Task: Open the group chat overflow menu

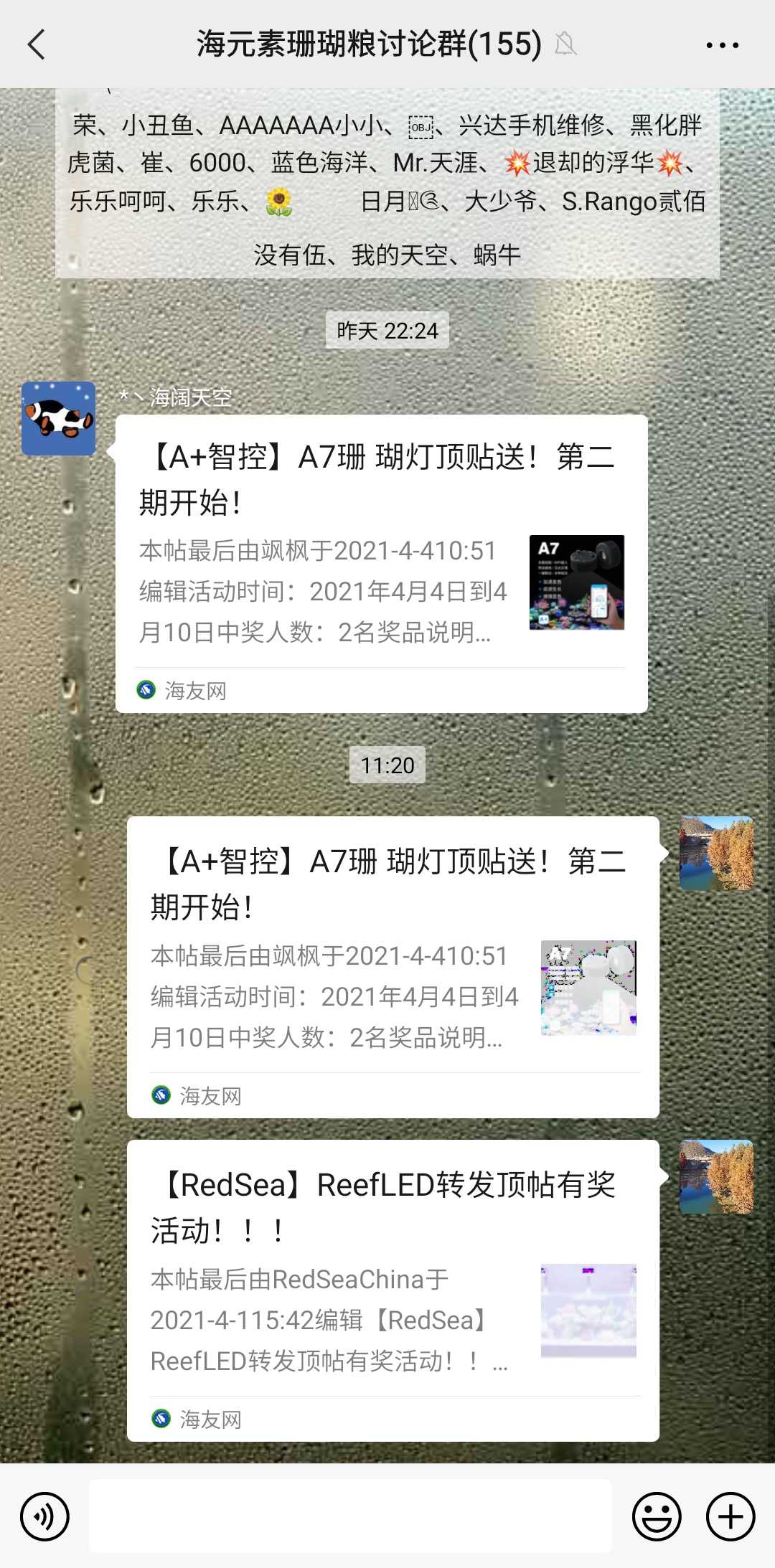Action: tap(722, 44)
